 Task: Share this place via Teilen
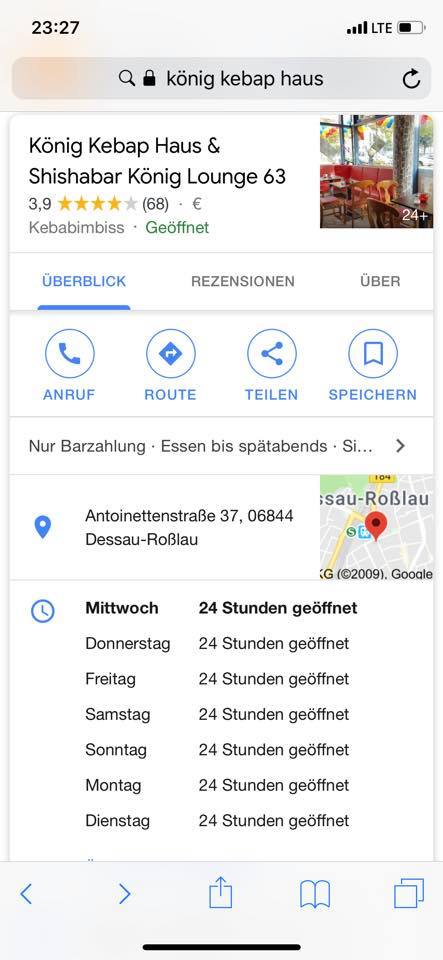click(272, 366)
